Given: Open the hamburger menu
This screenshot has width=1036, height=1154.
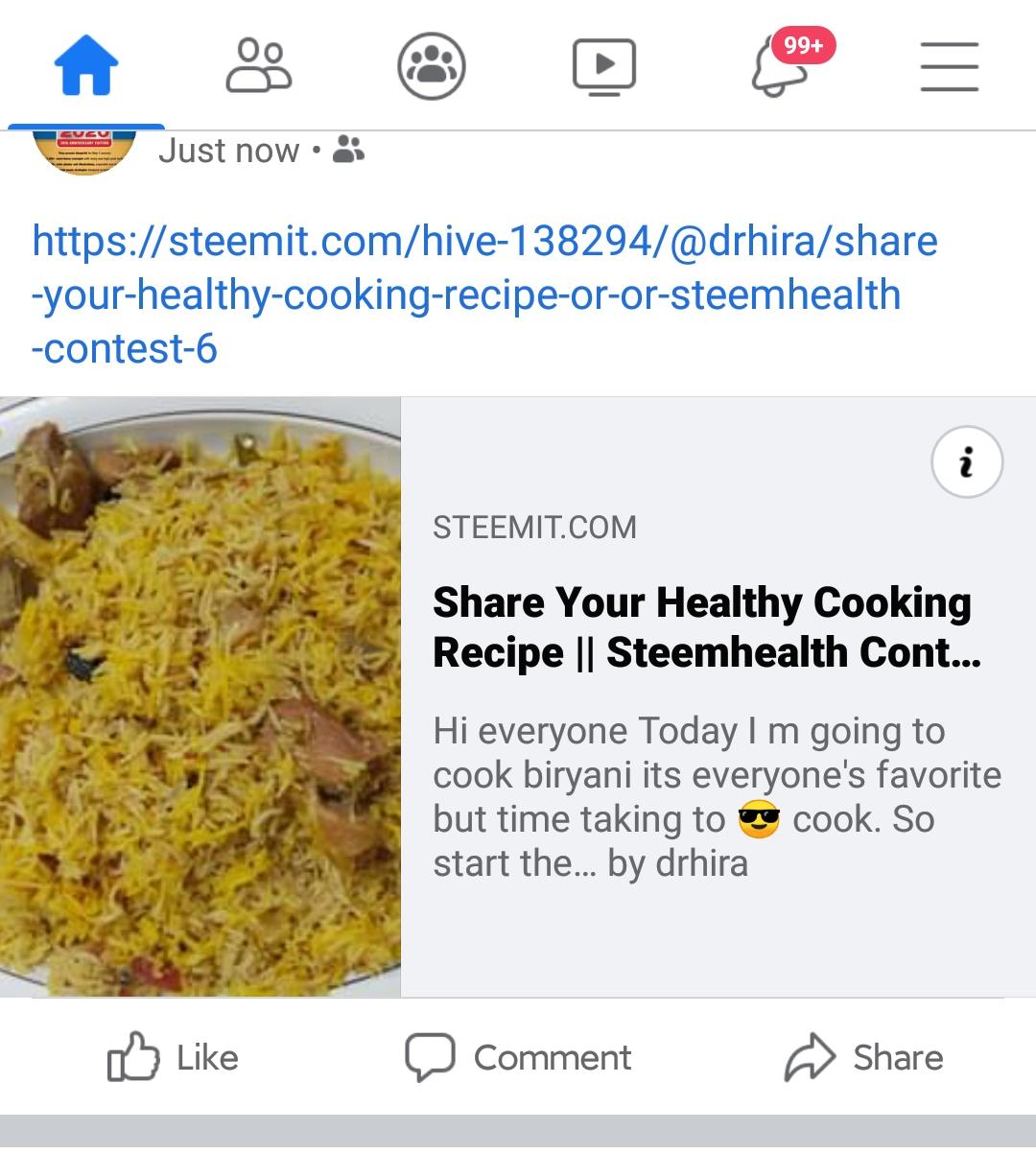Looking at the screenshot, I should coord(949,66).
